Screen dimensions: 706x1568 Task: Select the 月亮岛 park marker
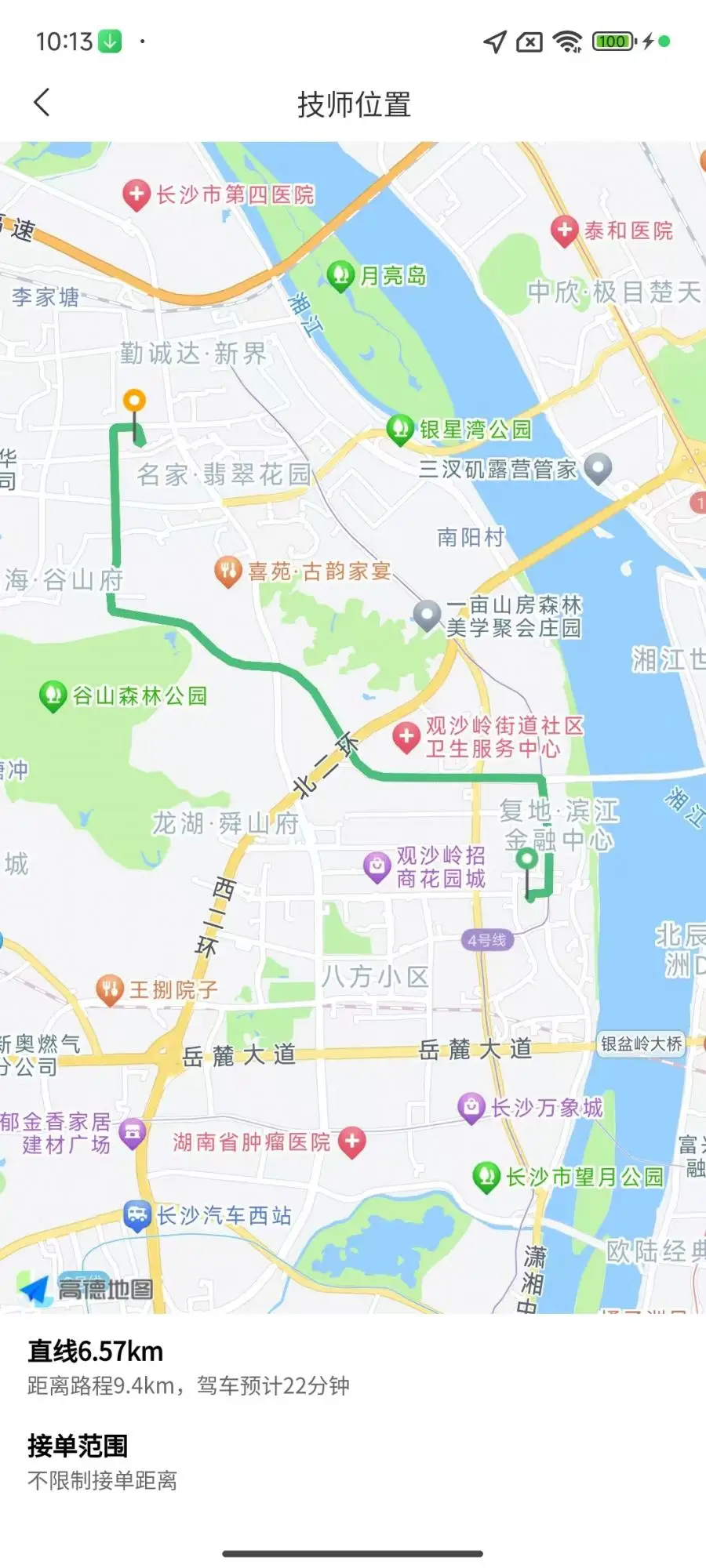click(x=340, y=275)
